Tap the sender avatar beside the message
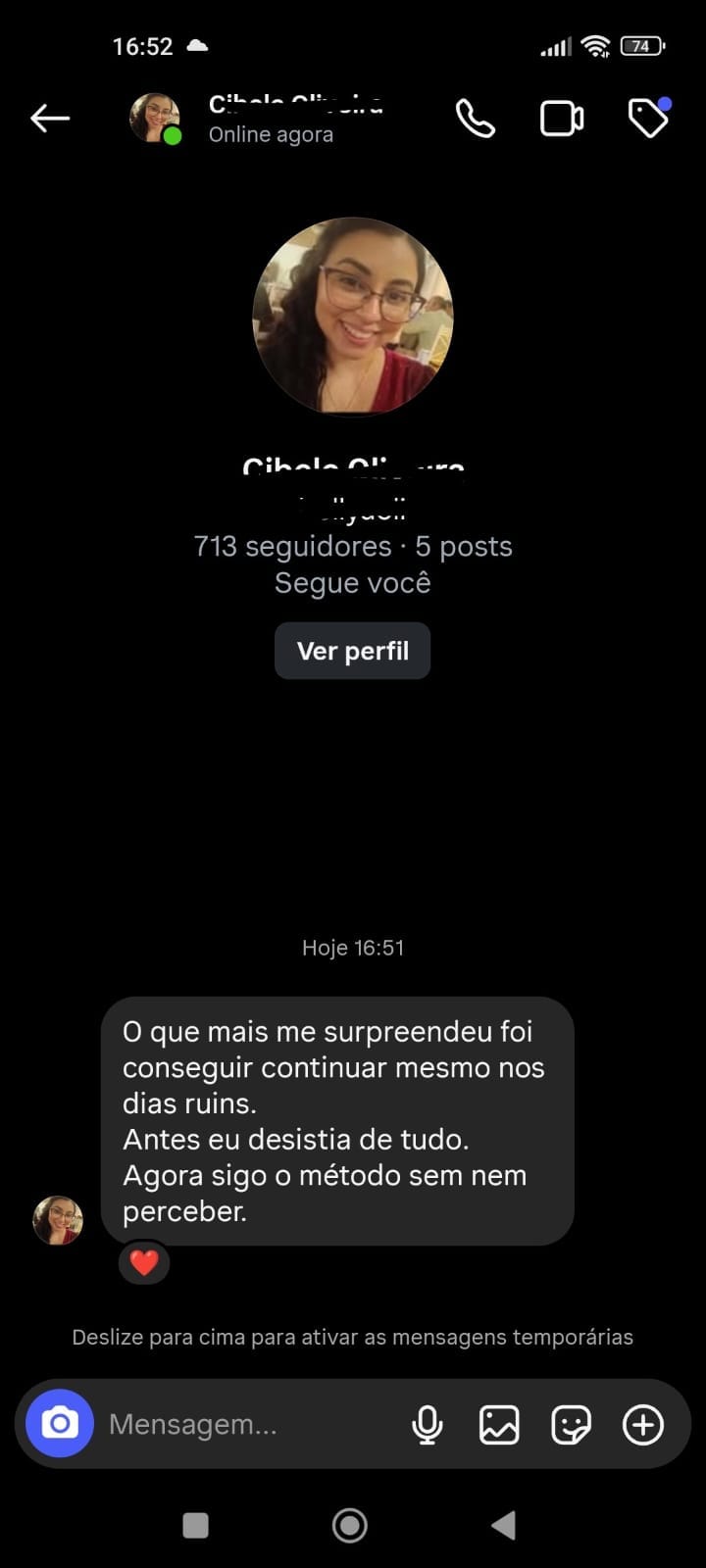706x1568 pixels. (x=58, y=1220)
